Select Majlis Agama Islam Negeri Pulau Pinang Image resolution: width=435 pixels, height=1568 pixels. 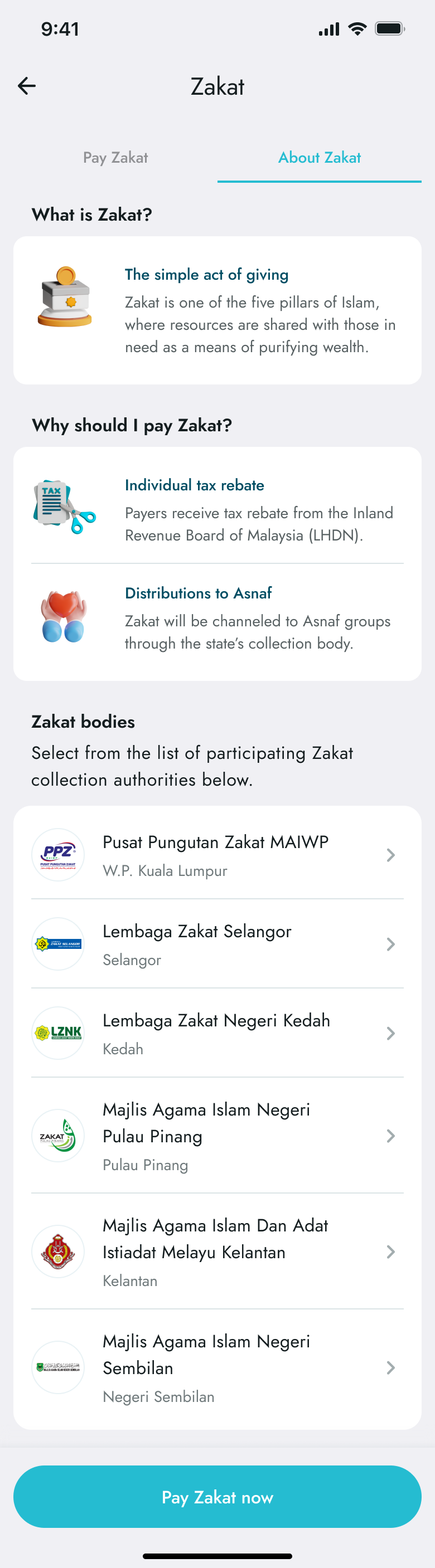217,1136
